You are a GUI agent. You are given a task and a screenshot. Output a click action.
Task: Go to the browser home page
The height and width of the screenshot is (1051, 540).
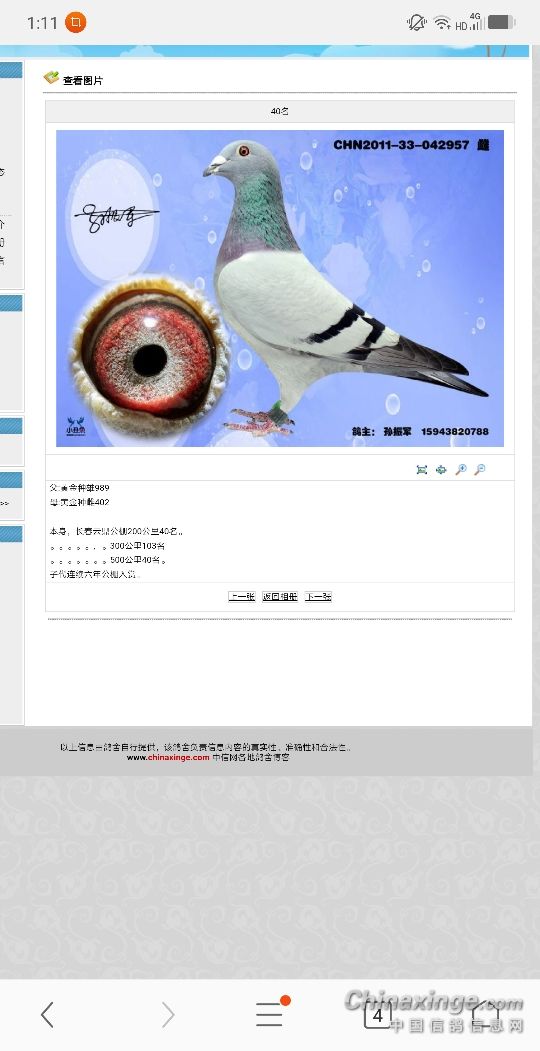(x=486, y=1015)
